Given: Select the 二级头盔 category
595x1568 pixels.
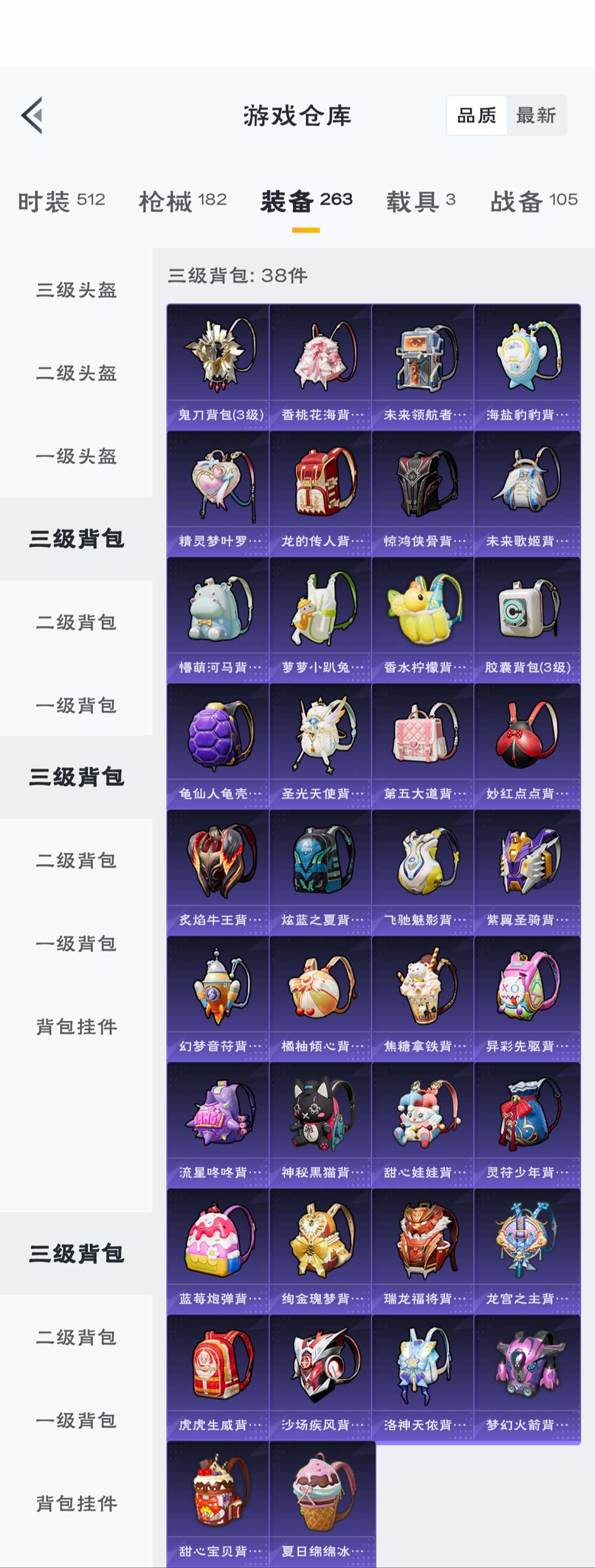Looking at the screenshot, I should coord(76,372).
